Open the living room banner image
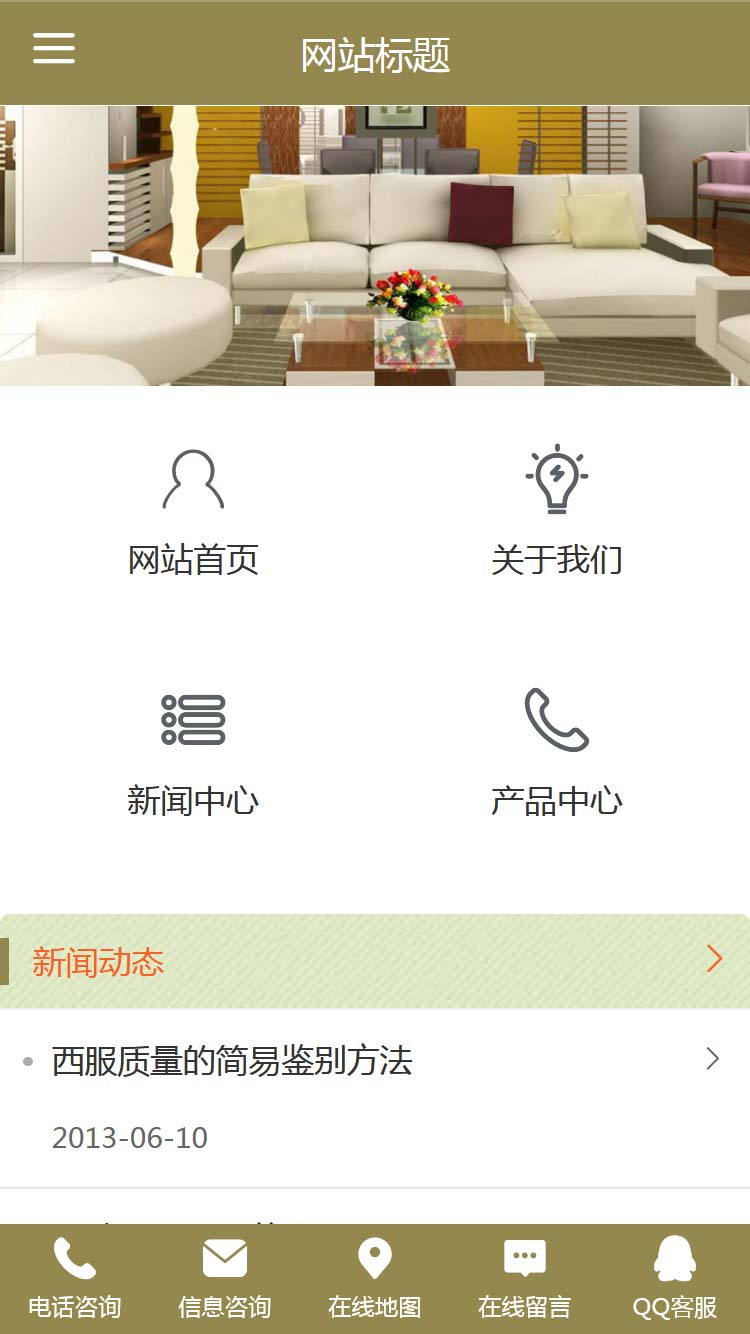Screen dimensions: 750x1334 tap(375, 245)
